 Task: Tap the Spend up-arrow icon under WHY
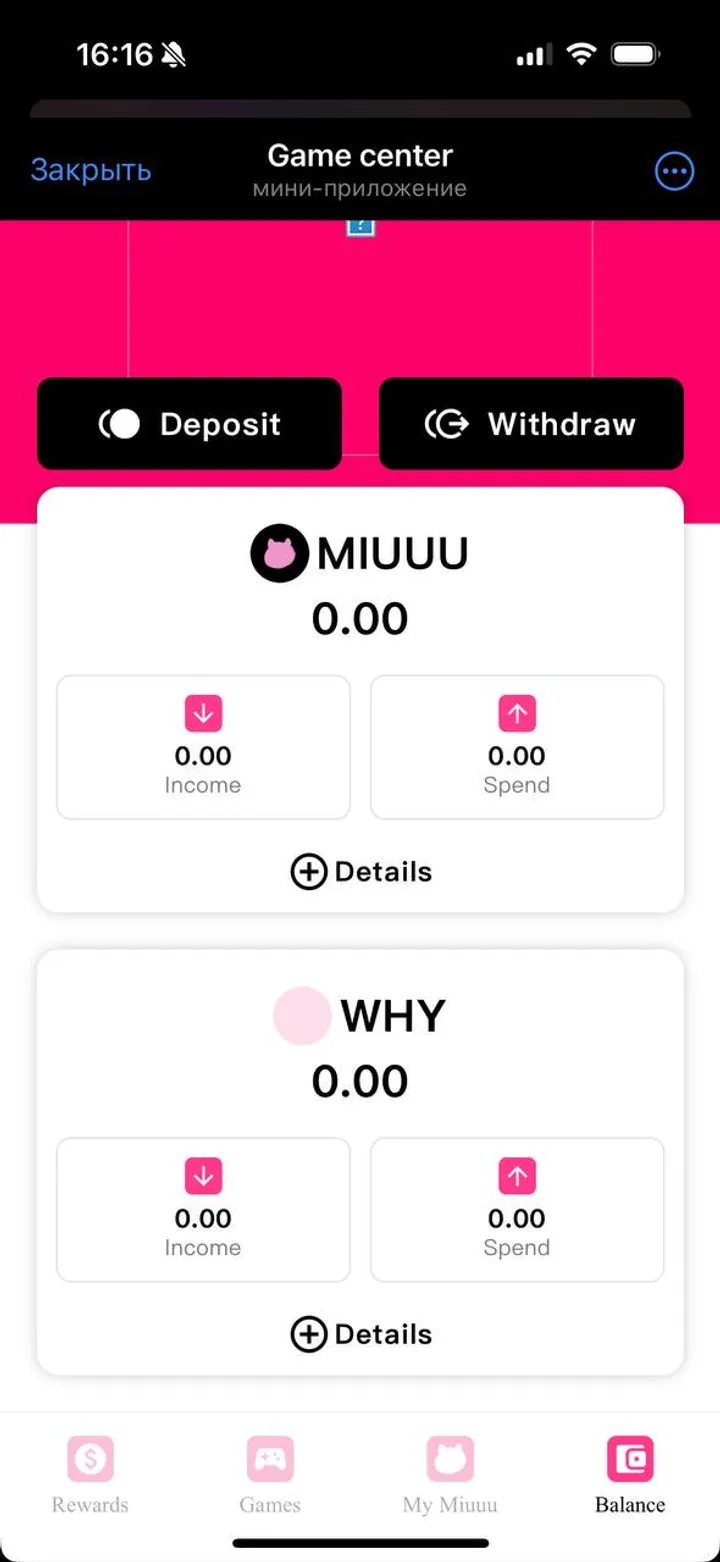click(x=517, y=1176)
